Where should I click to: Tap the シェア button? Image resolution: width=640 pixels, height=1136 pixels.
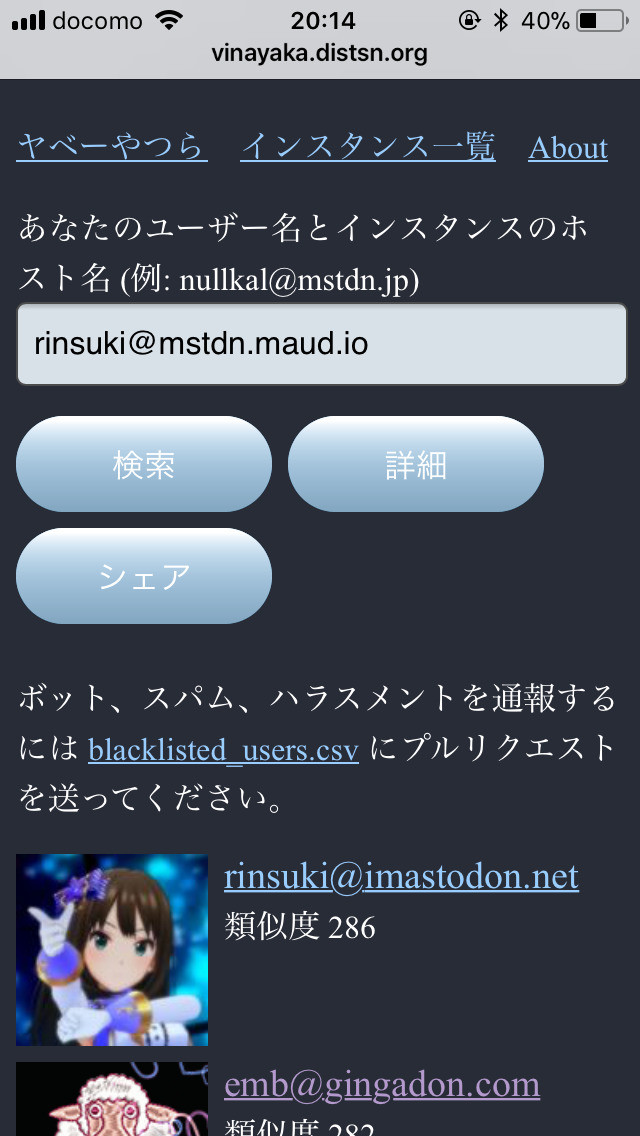click(144, 576)
